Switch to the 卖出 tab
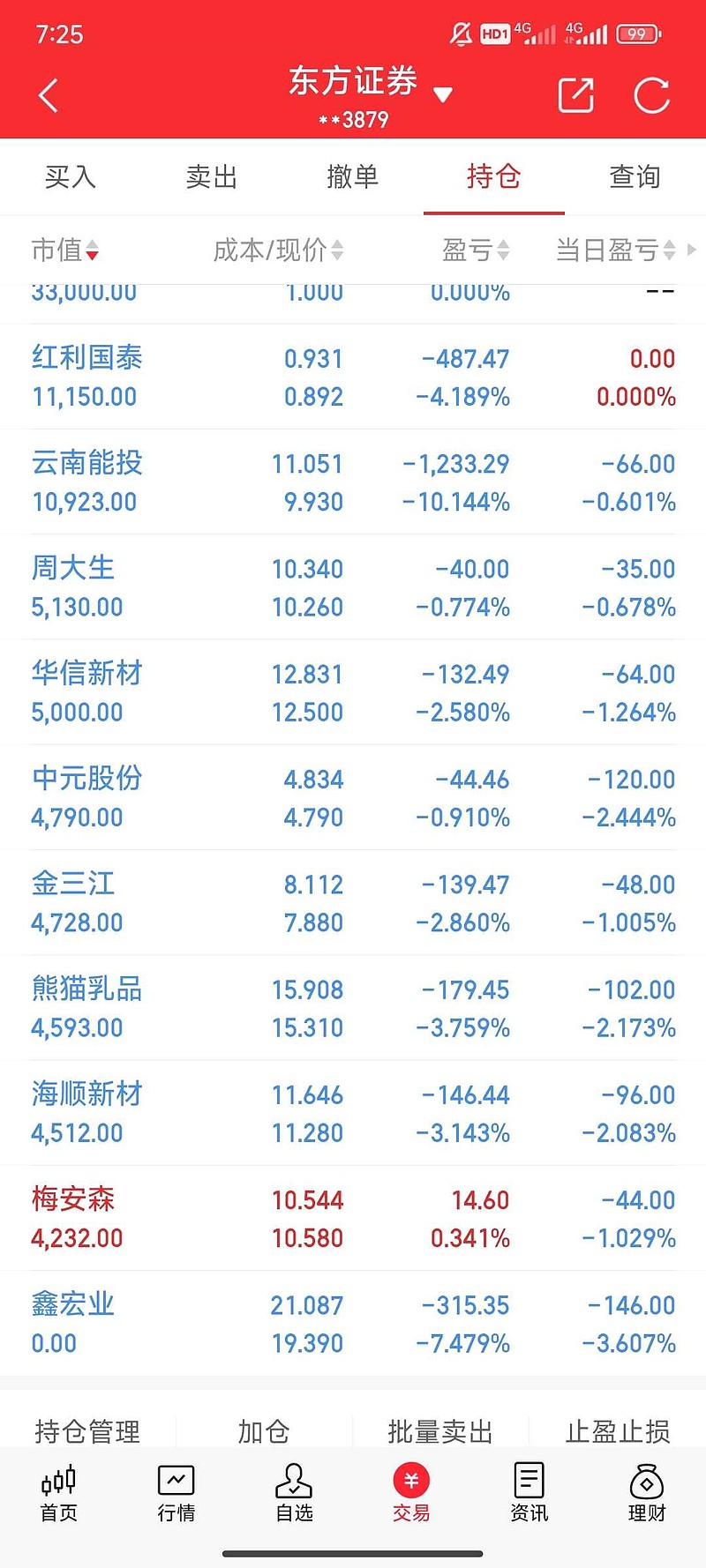Viewport: 706px width, 1568px height. 212,177
